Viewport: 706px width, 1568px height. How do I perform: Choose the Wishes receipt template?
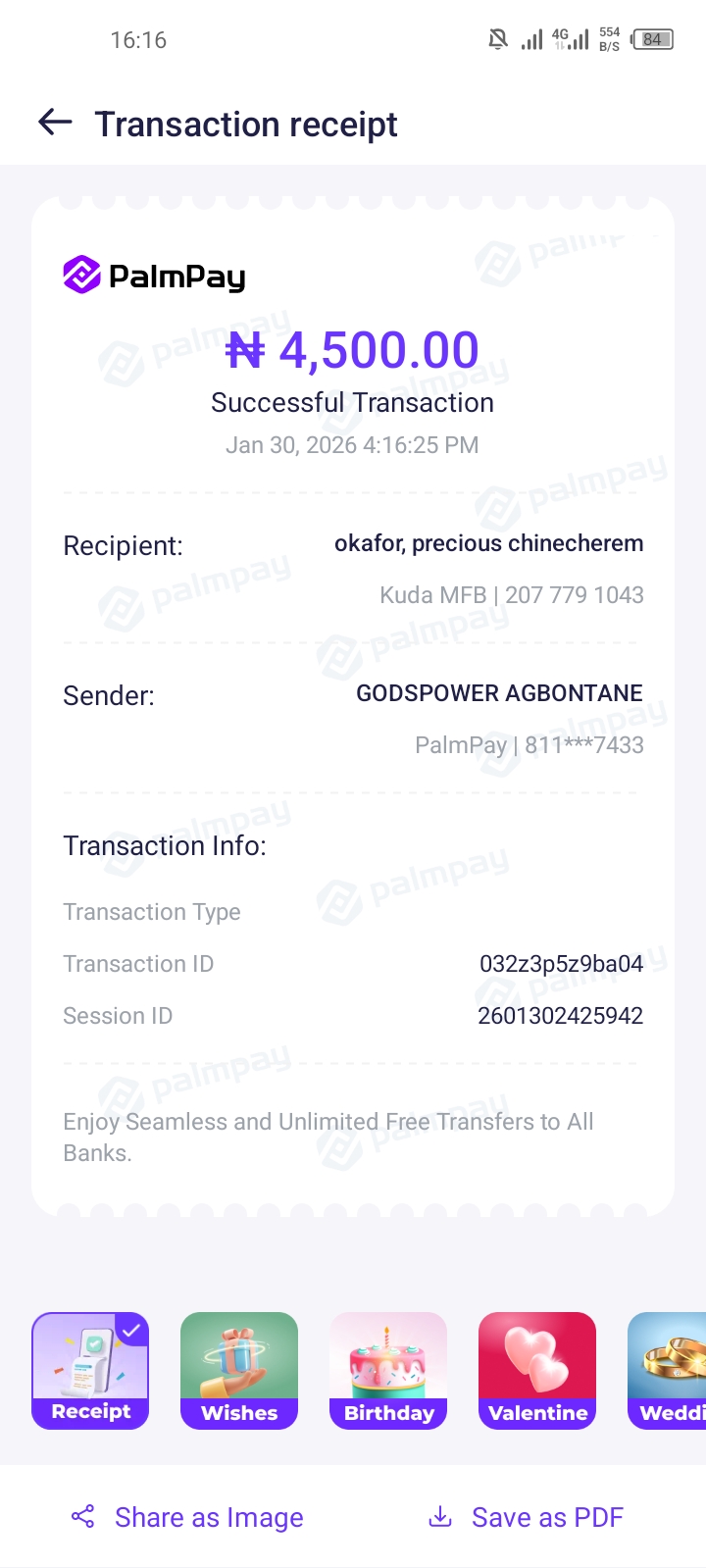tap(239, 1370)
